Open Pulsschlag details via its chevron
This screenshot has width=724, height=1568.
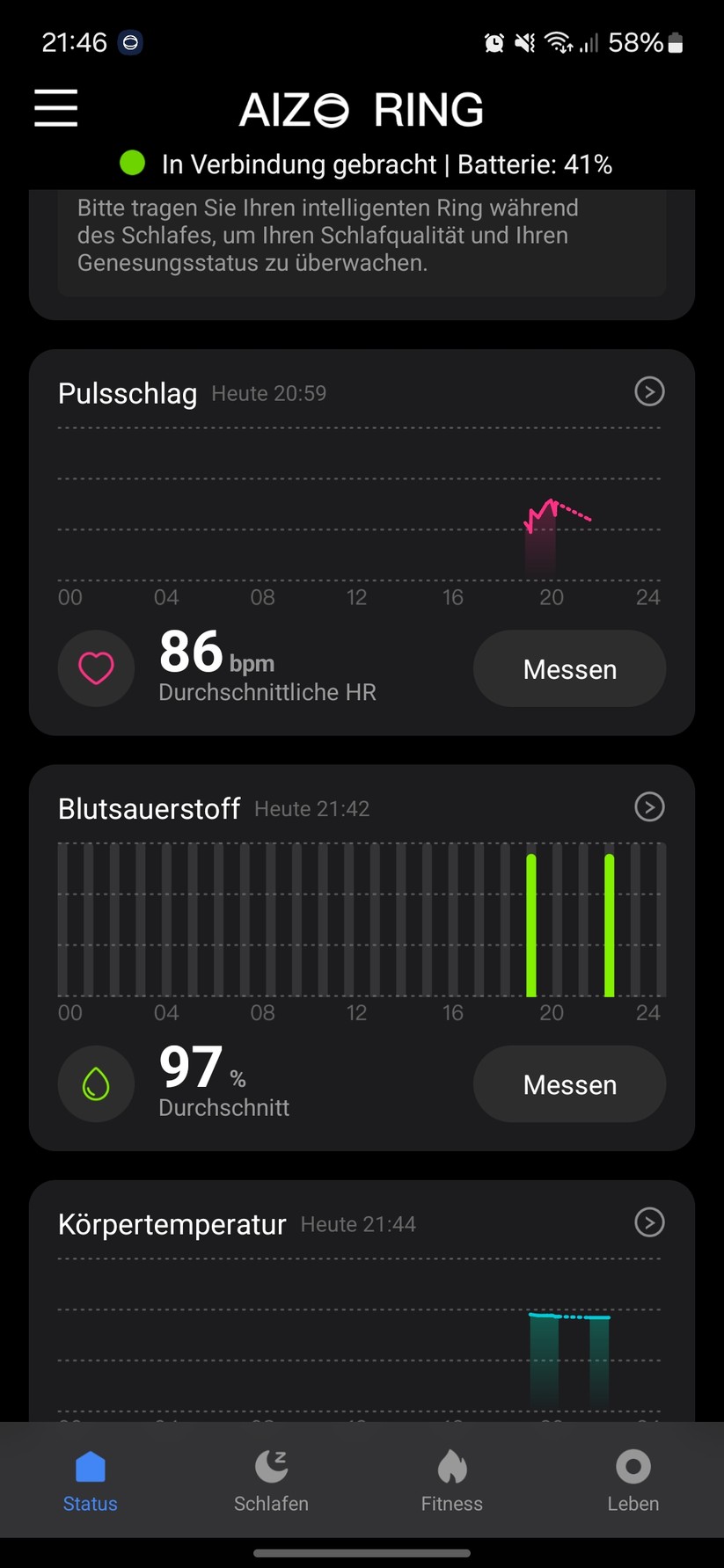click(649, 391)
